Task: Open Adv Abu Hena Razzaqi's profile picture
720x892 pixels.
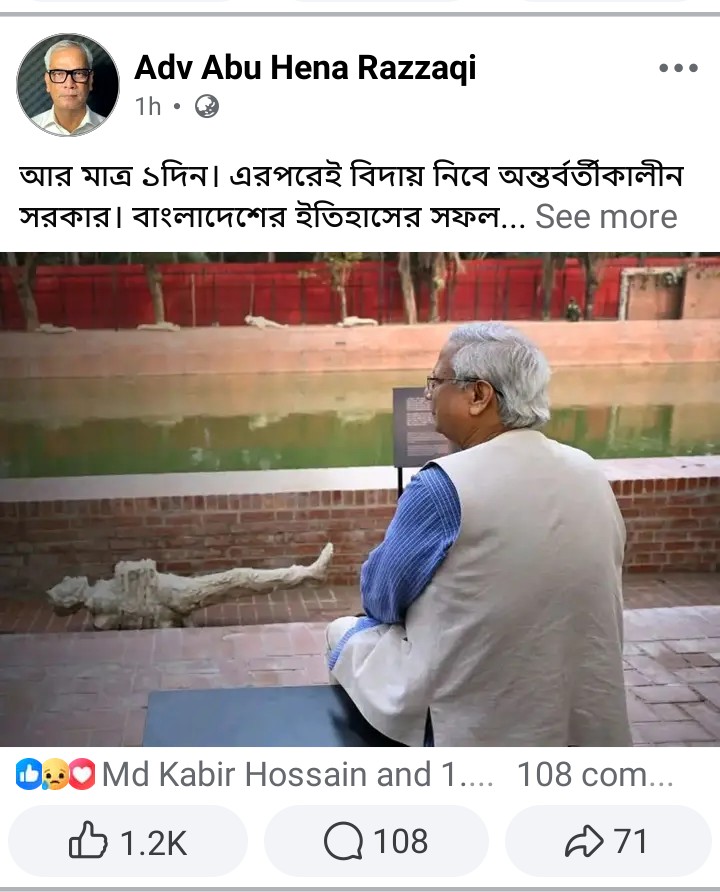Action: click(x=67, y=84)
